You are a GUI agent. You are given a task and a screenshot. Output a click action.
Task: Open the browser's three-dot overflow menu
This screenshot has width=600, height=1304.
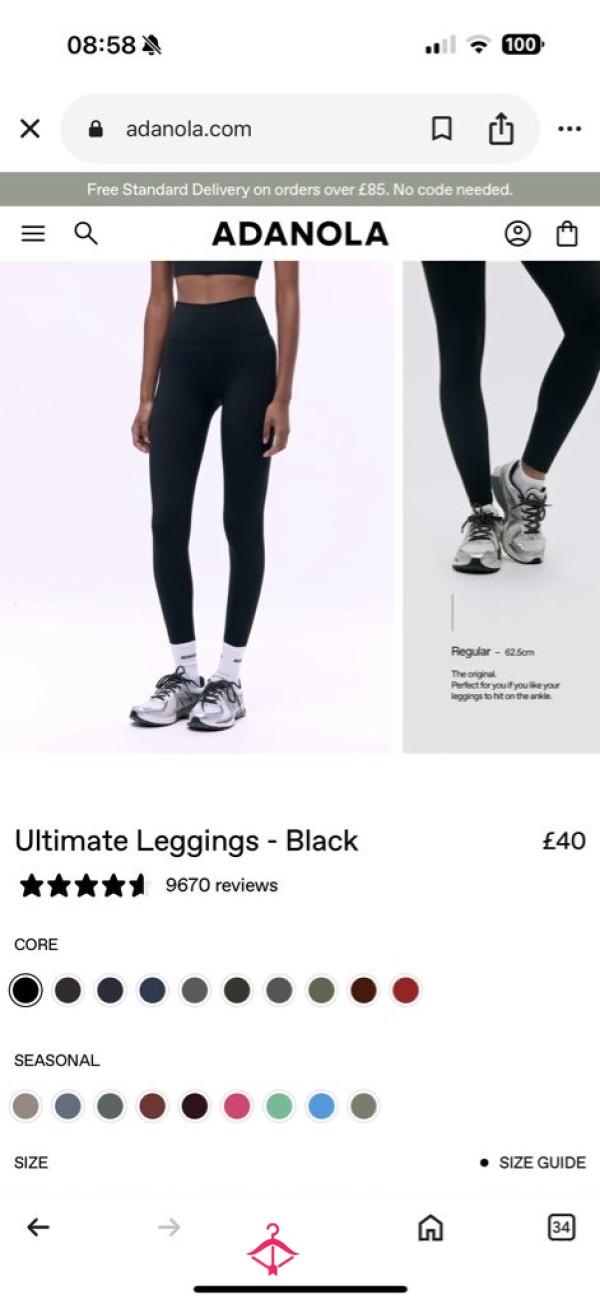point(569,129)
